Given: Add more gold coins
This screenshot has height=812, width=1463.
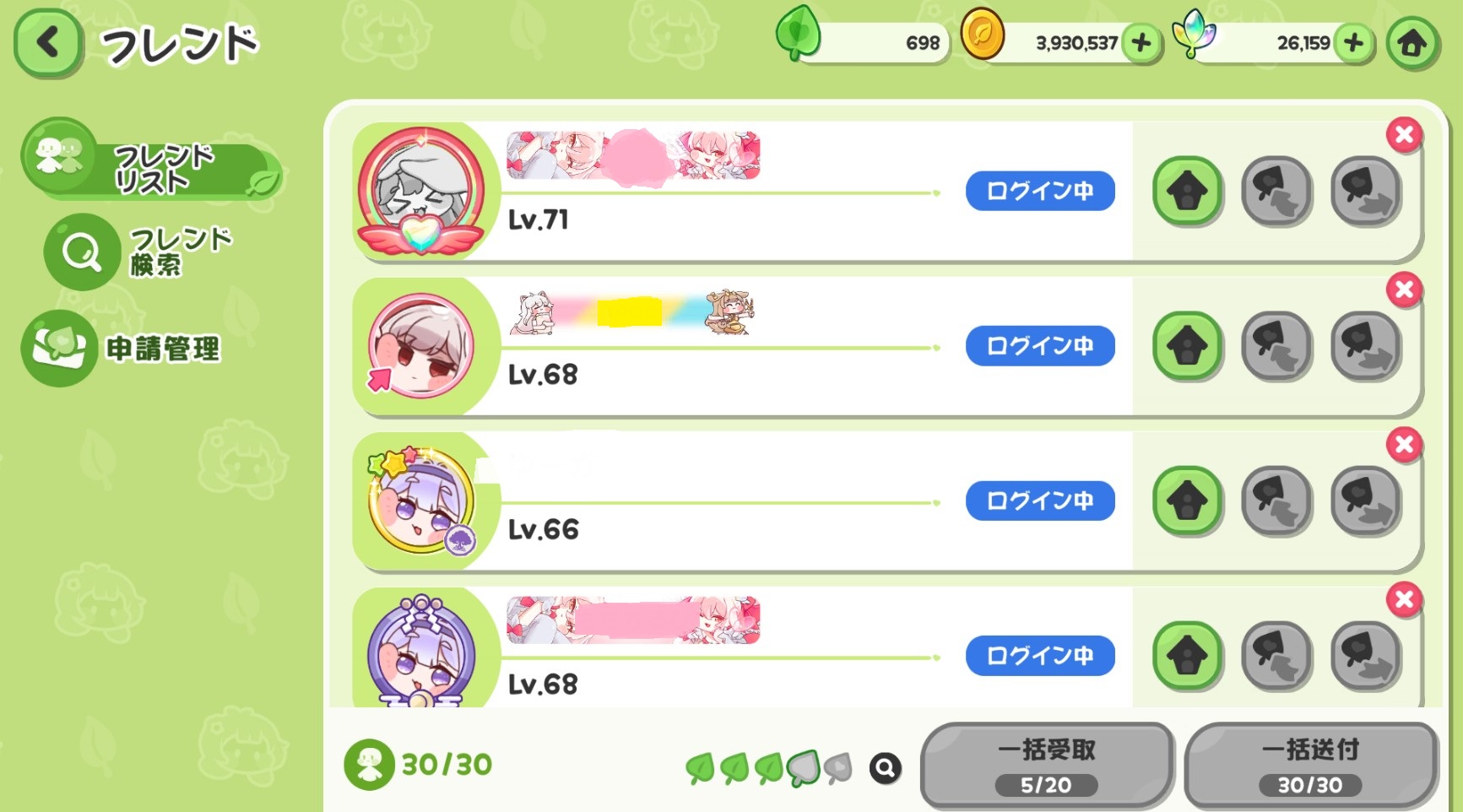Looking at the screenshot, I should (1141, 42).
